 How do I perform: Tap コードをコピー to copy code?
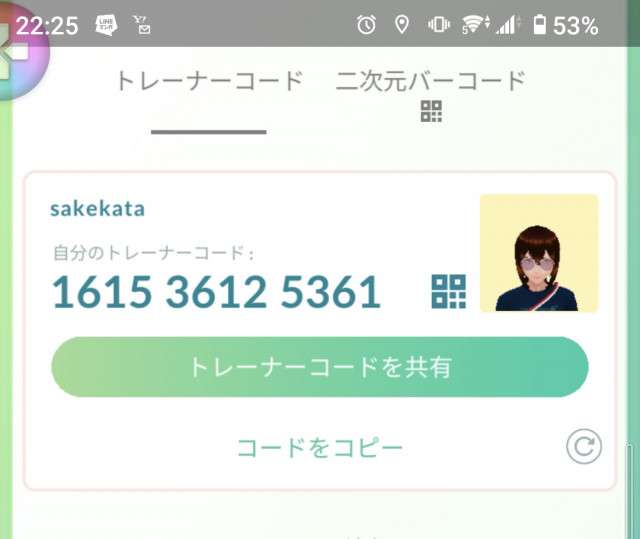319,447
